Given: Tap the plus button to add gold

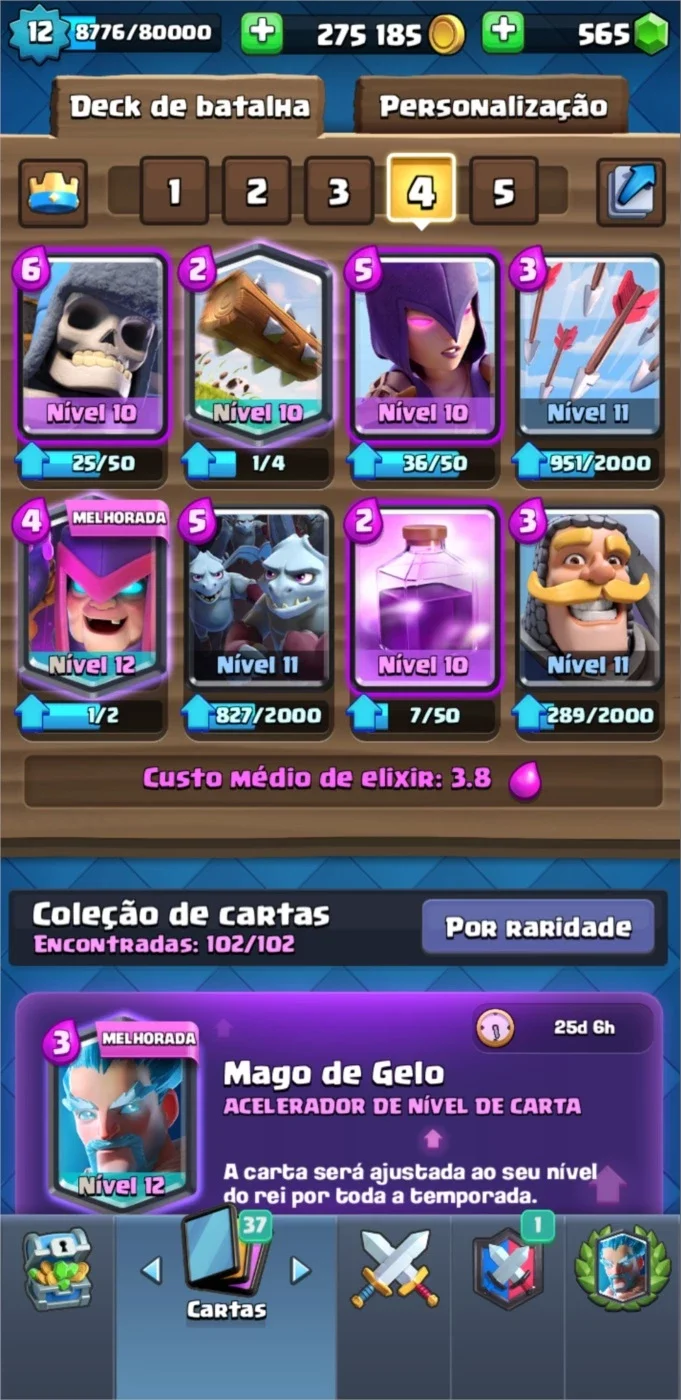Looking at the screenshot, I should [262, 34].
